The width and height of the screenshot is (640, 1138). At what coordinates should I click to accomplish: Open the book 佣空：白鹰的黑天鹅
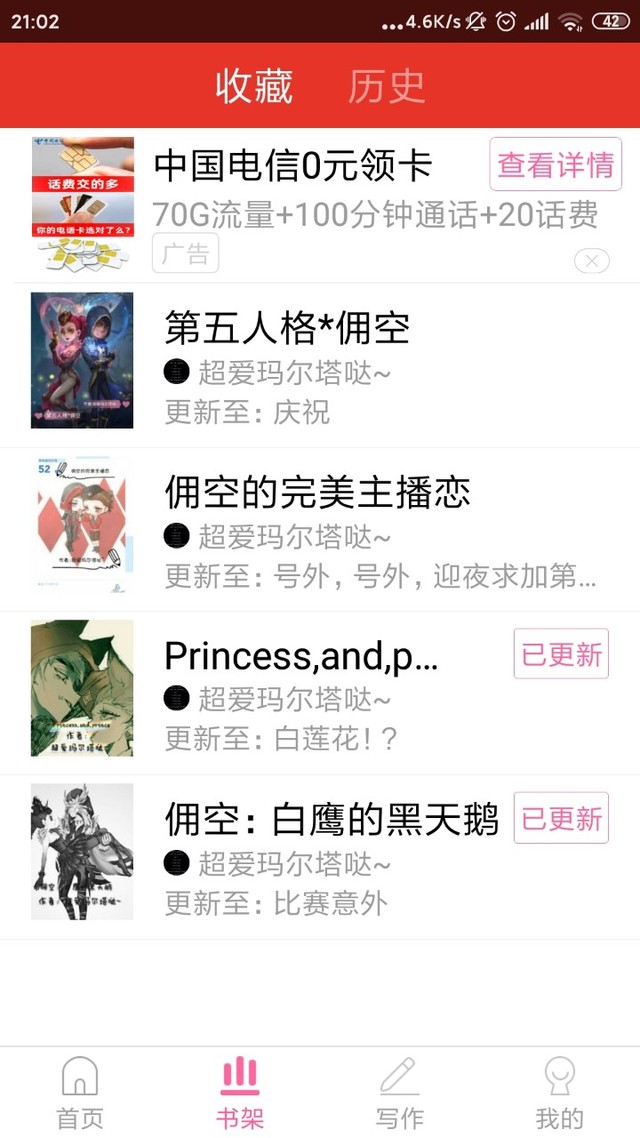click(320, 857)
